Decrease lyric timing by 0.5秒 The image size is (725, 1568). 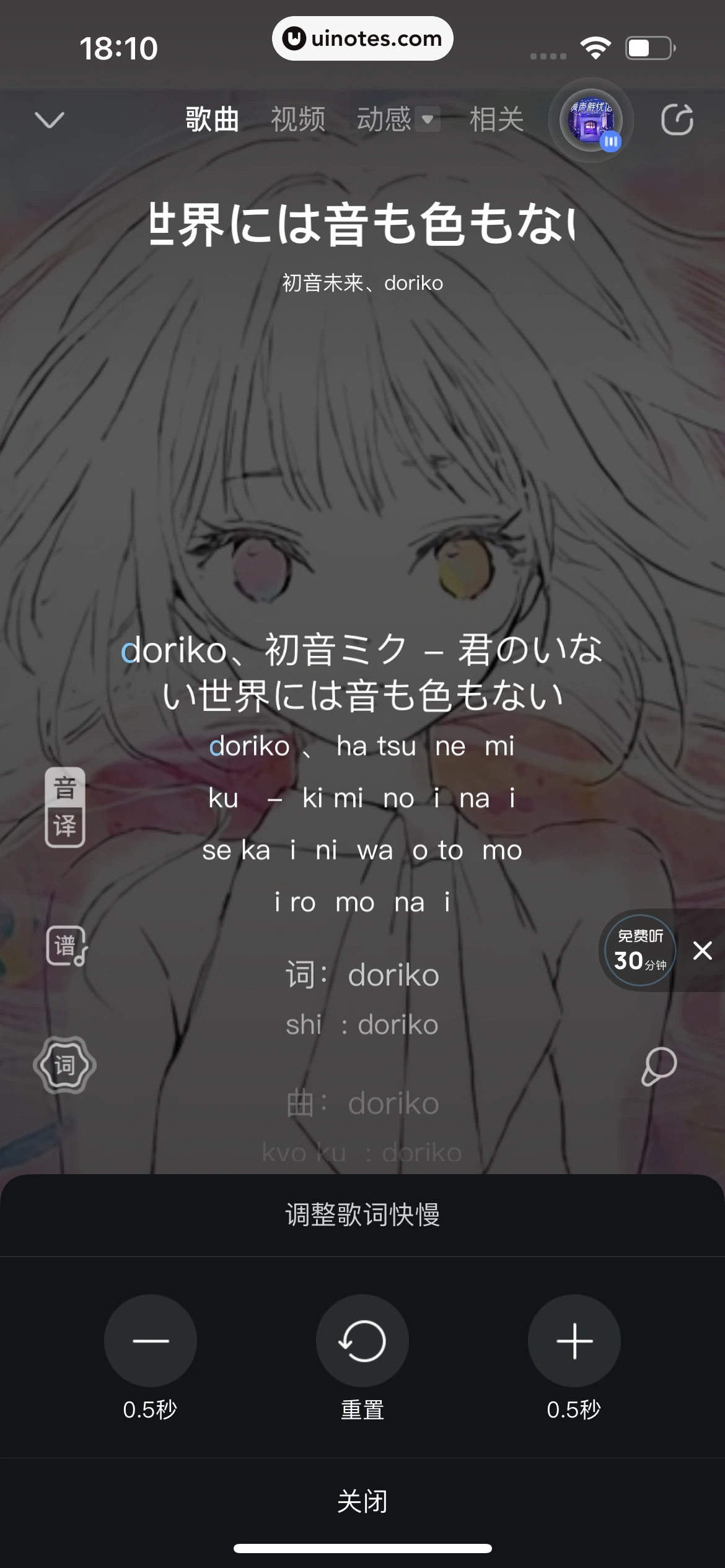(151, 1341)
